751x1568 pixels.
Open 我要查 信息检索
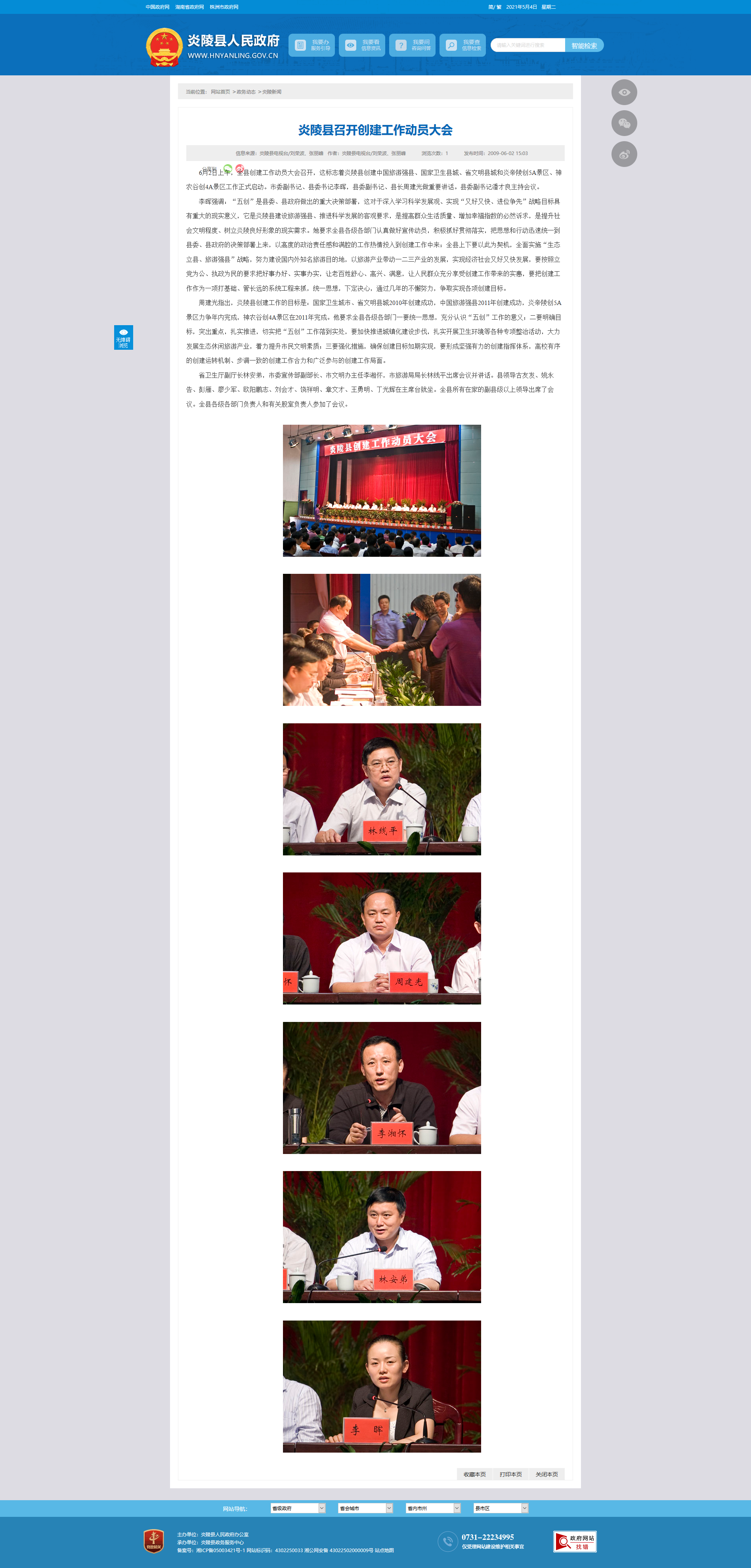pyautogui.click(x=463, y=45)
